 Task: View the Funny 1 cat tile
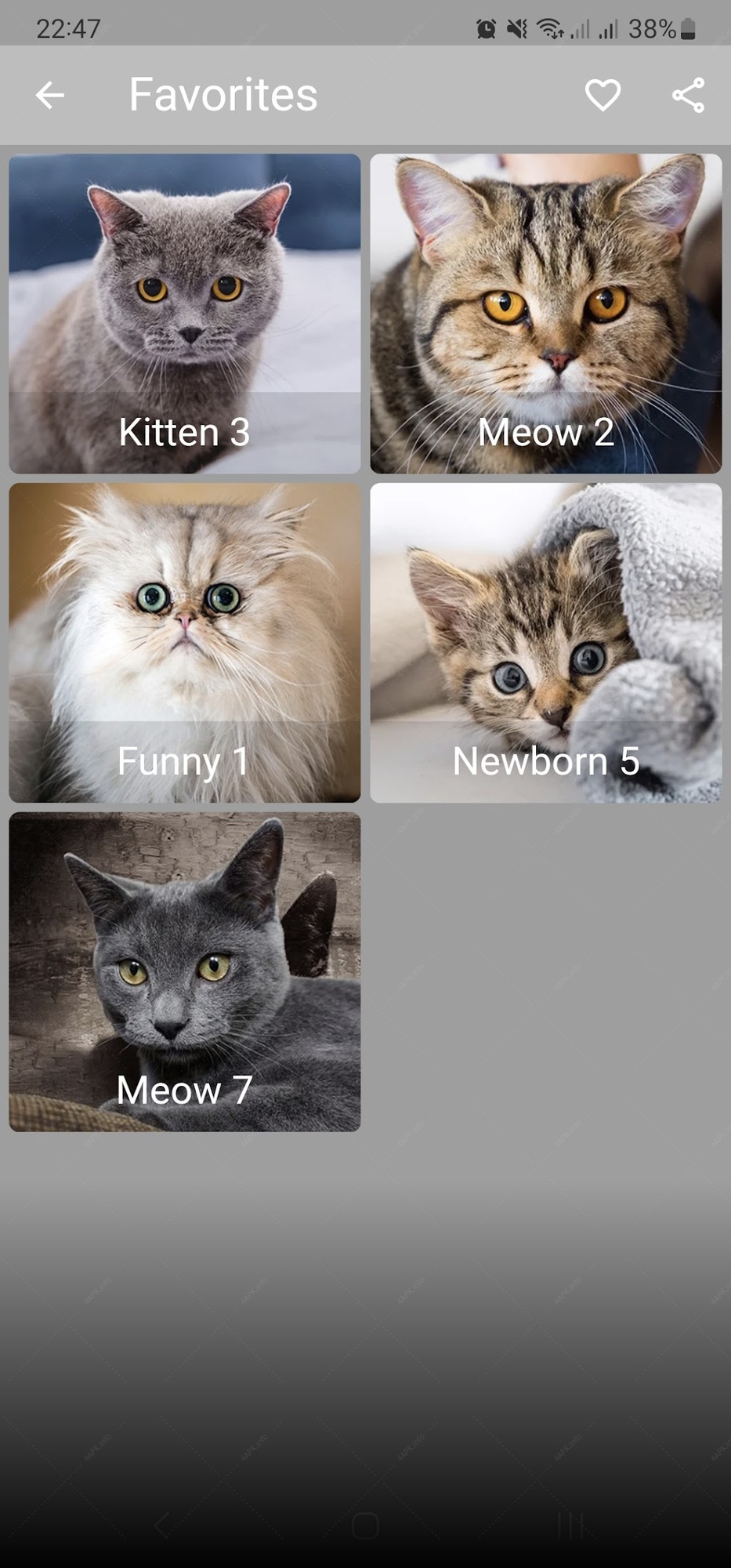[x=185, y=643]
